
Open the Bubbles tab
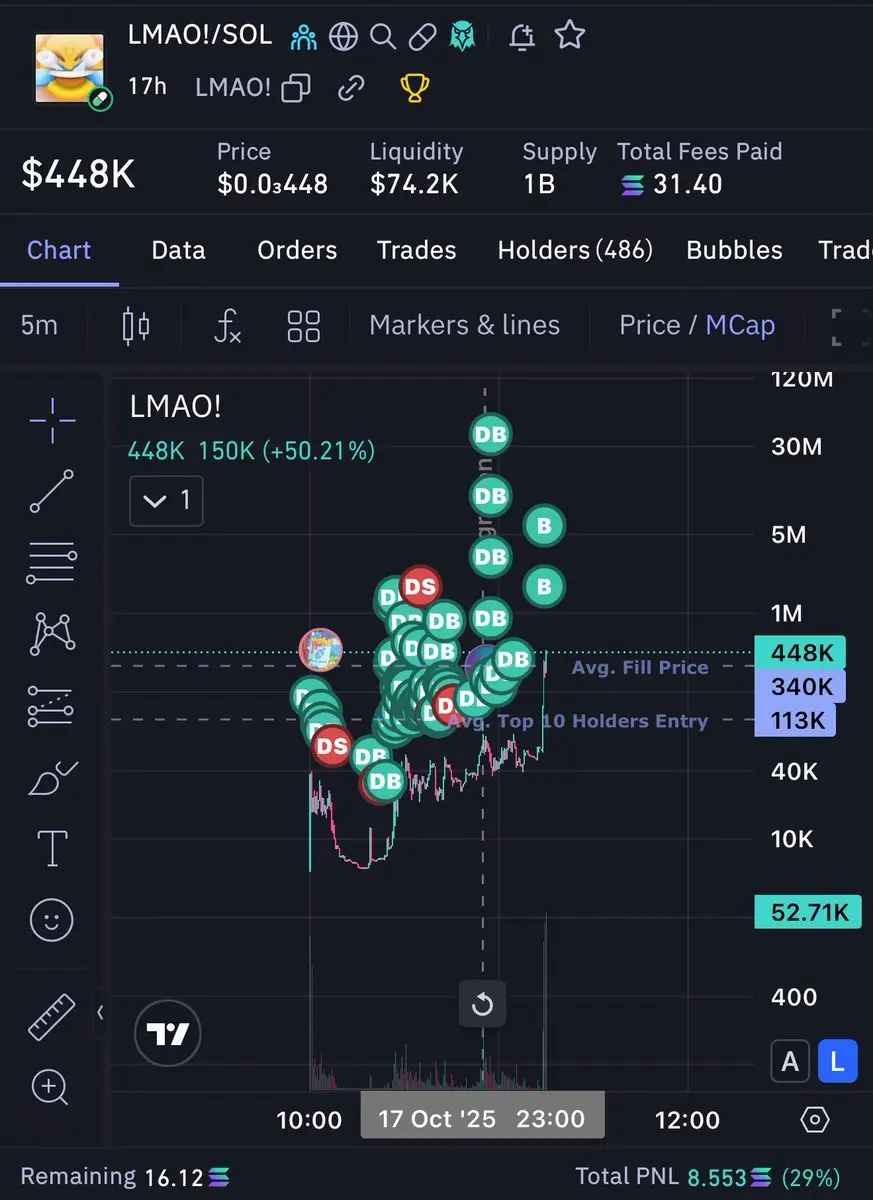pos(734,250)
